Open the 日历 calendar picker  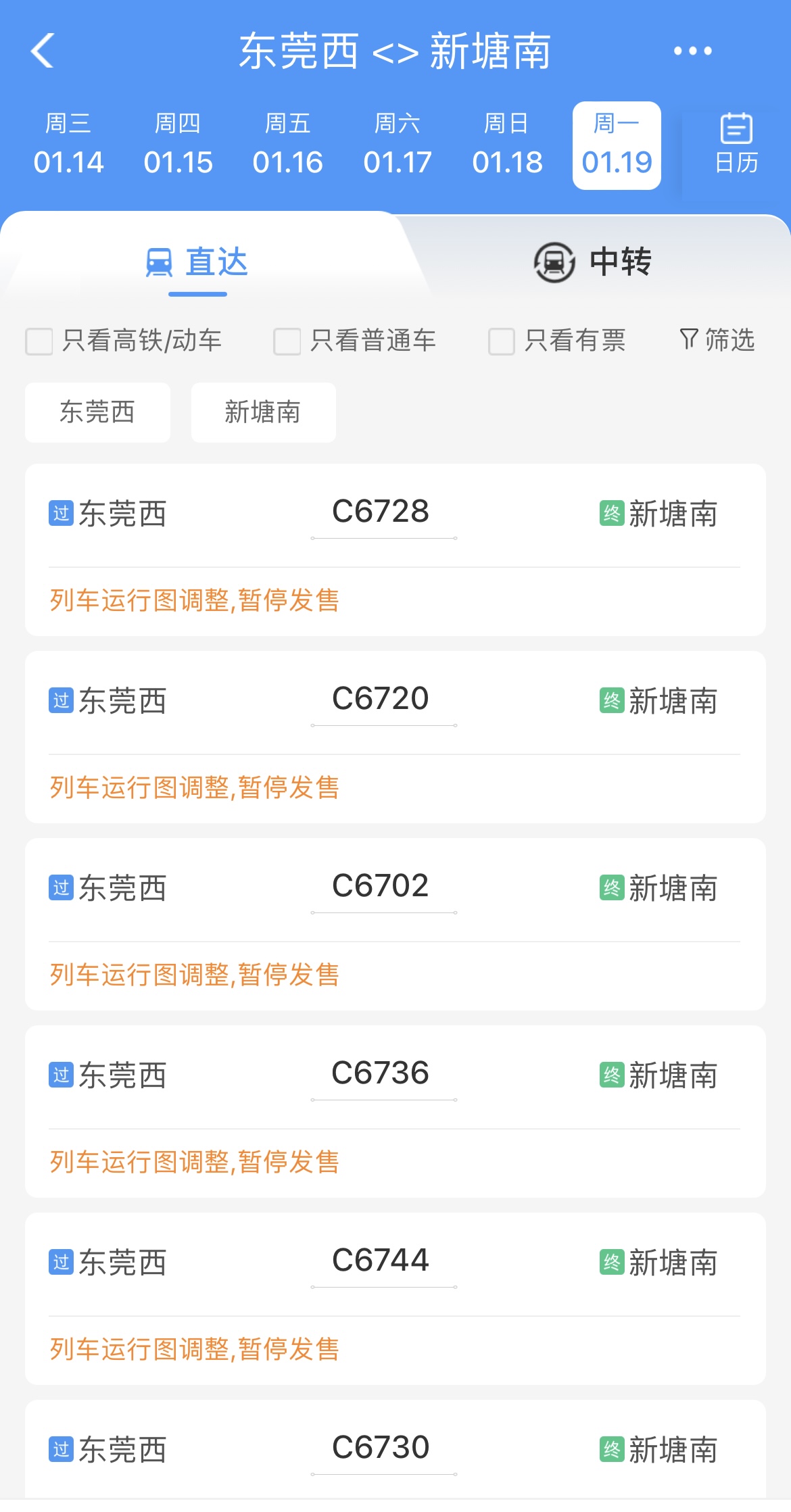pyautogui.click(x=736, y=145)
